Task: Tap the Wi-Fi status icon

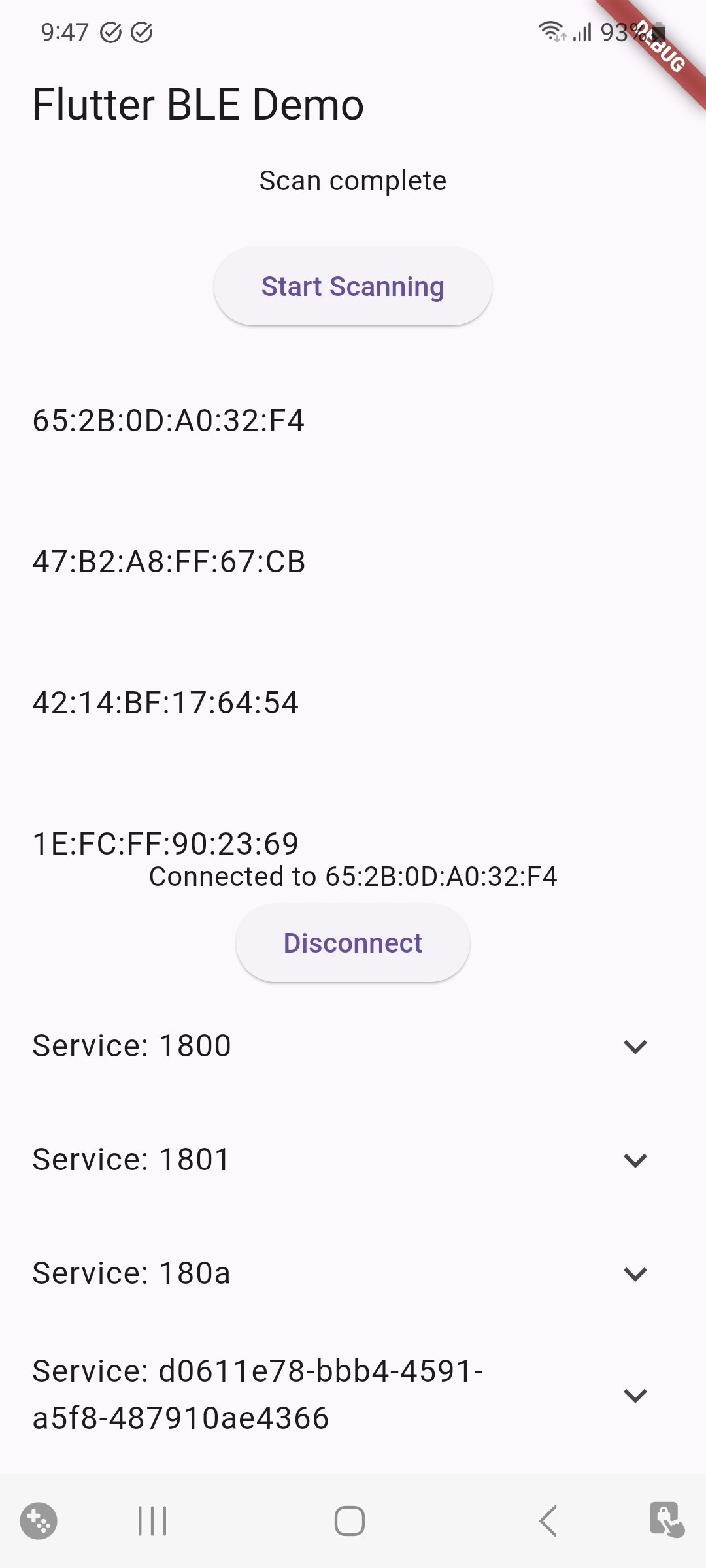Action: (550, 31)
